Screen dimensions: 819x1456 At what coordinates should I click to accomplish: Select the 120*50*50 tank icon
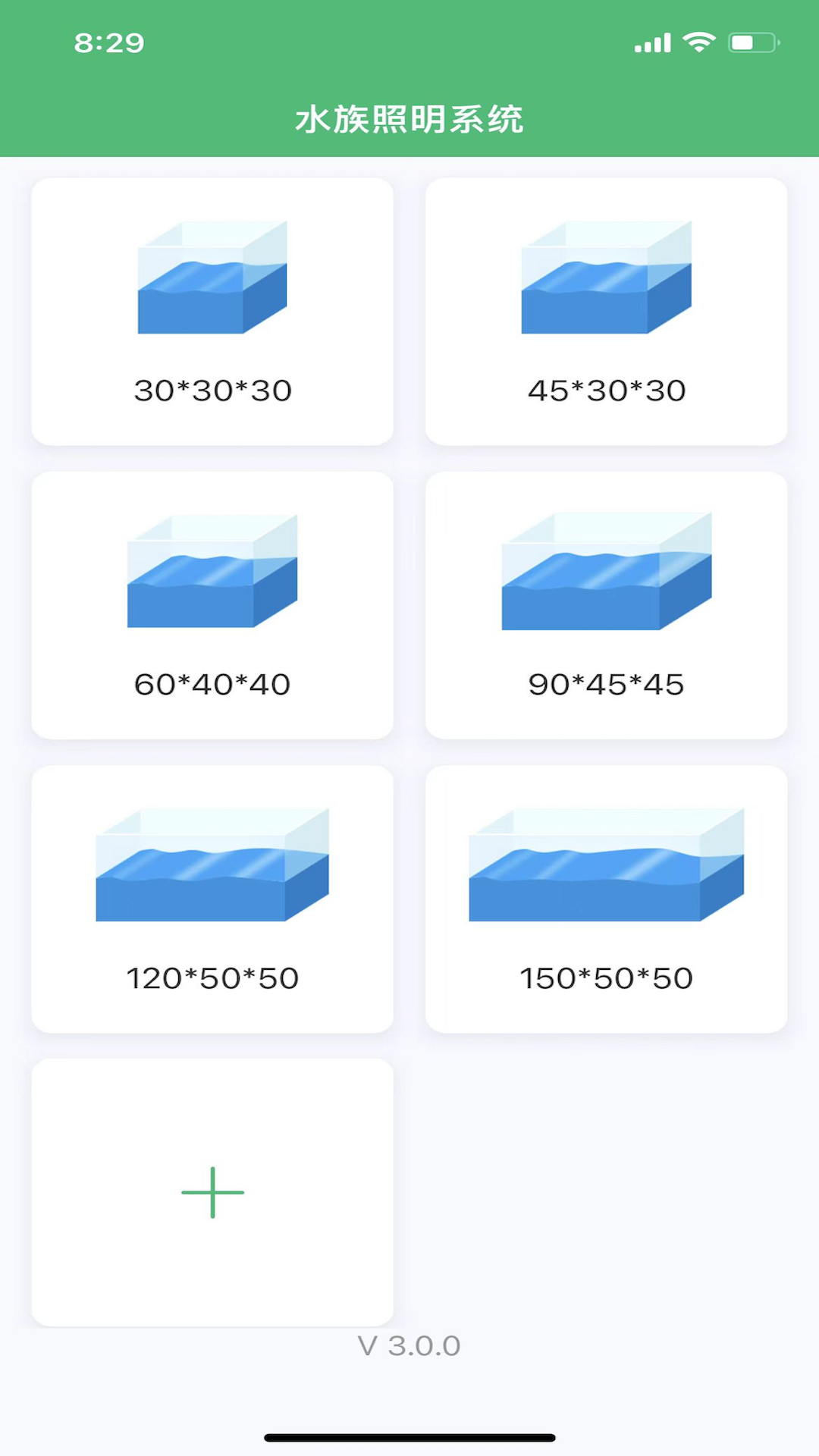(212, 864)
